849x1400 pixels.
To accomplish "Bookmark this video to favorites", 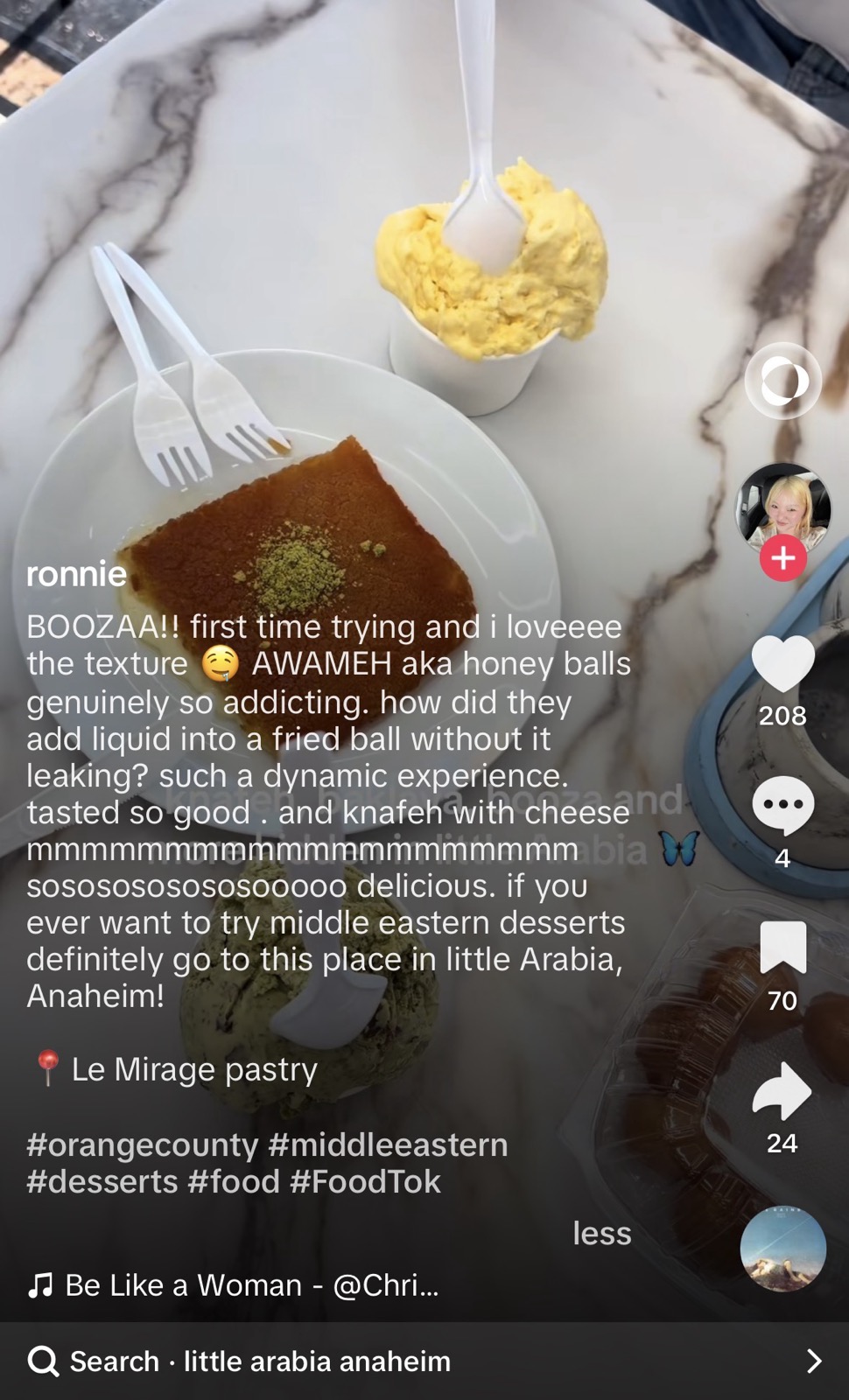I will pyautogui.click(x=782, y=948).
